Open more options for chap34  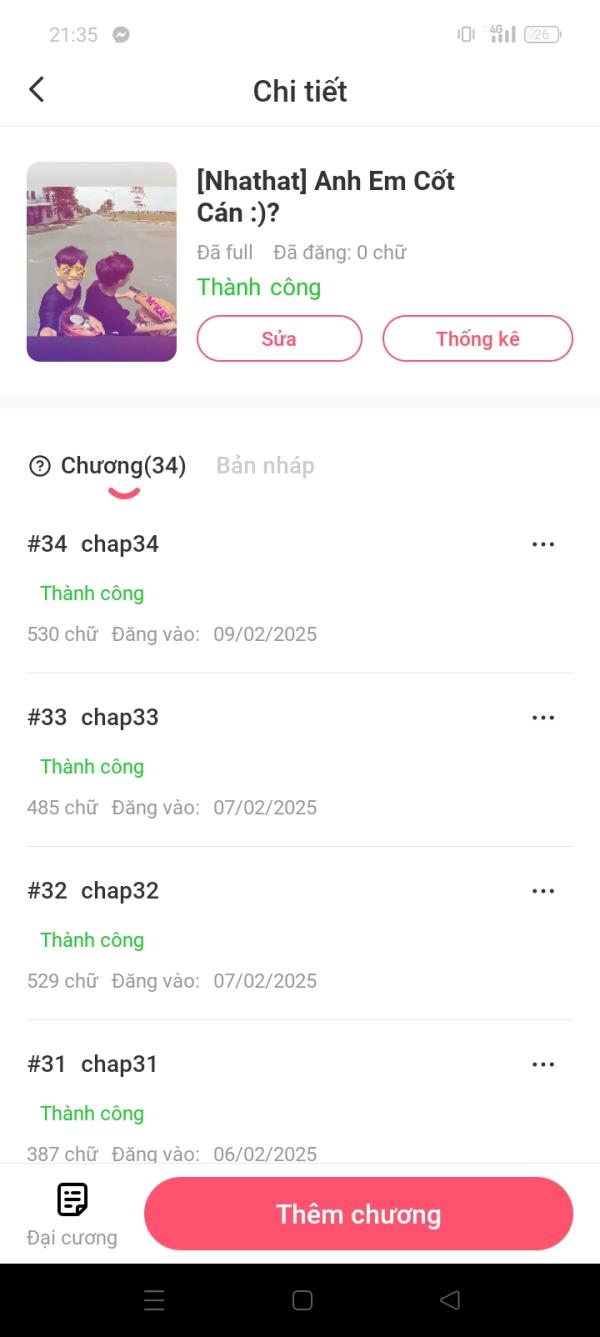[543, 544]
